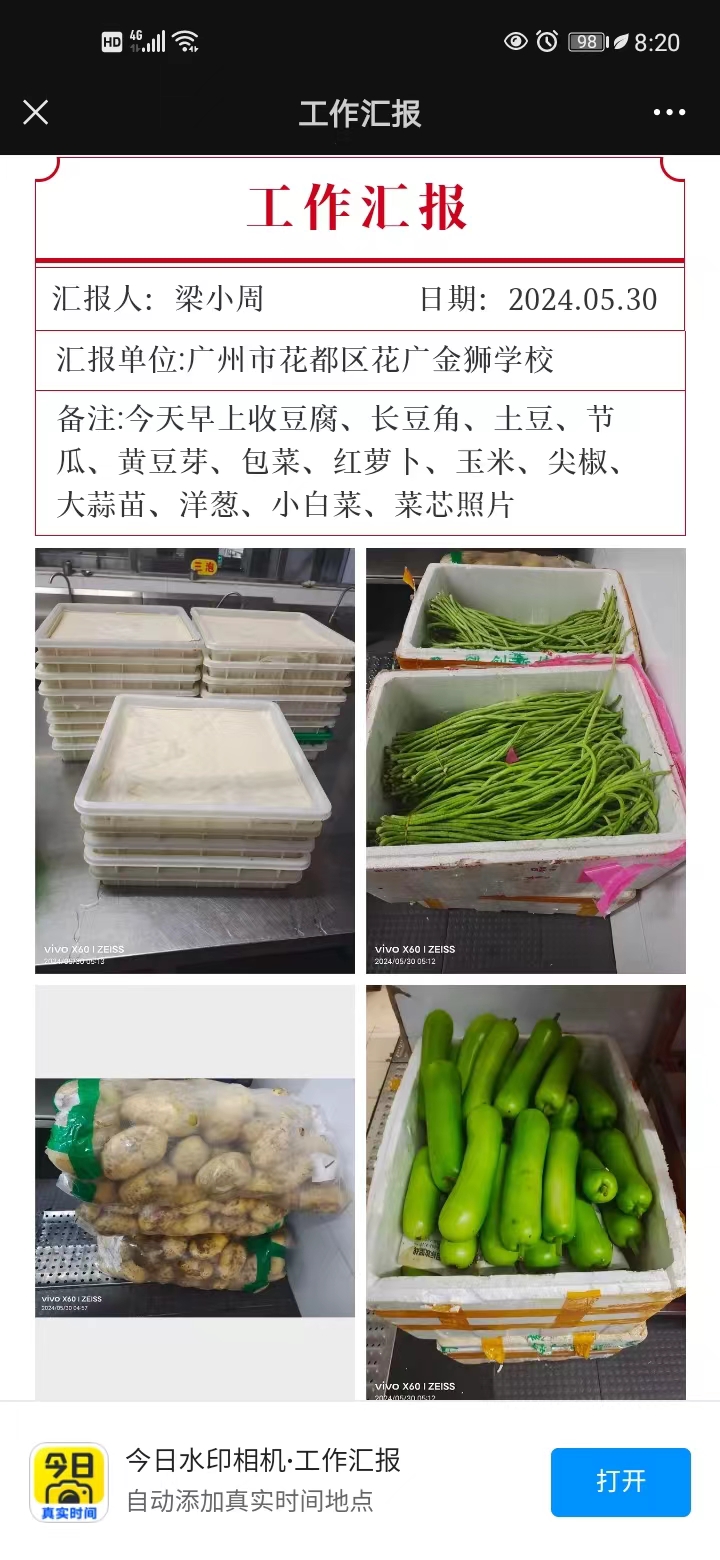
Task: Enlarge the green gourds photo
Action: [525, 1190]
